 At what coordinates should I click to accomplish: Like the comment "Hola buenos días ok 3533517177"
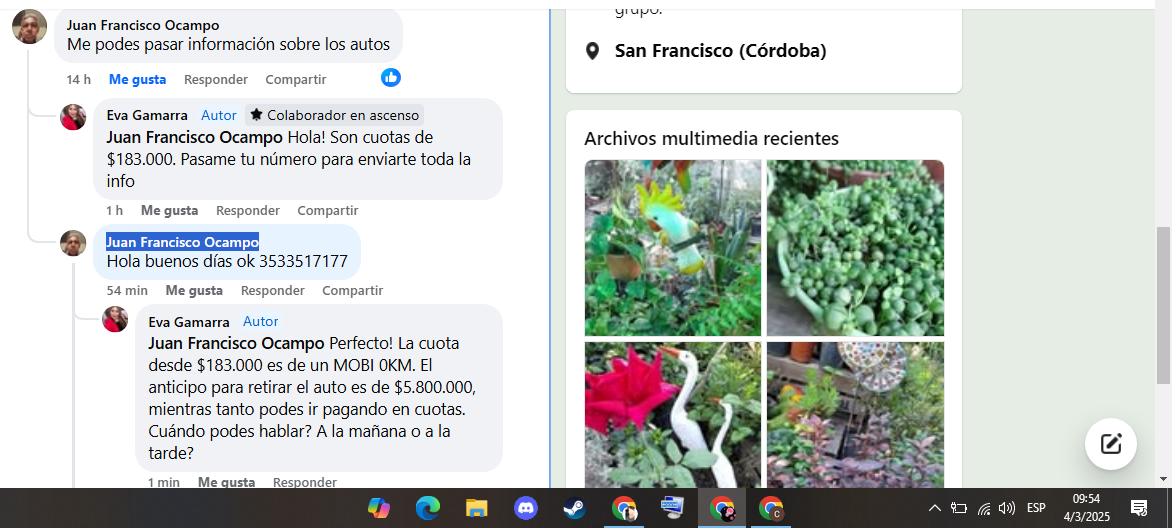(194, 291)
